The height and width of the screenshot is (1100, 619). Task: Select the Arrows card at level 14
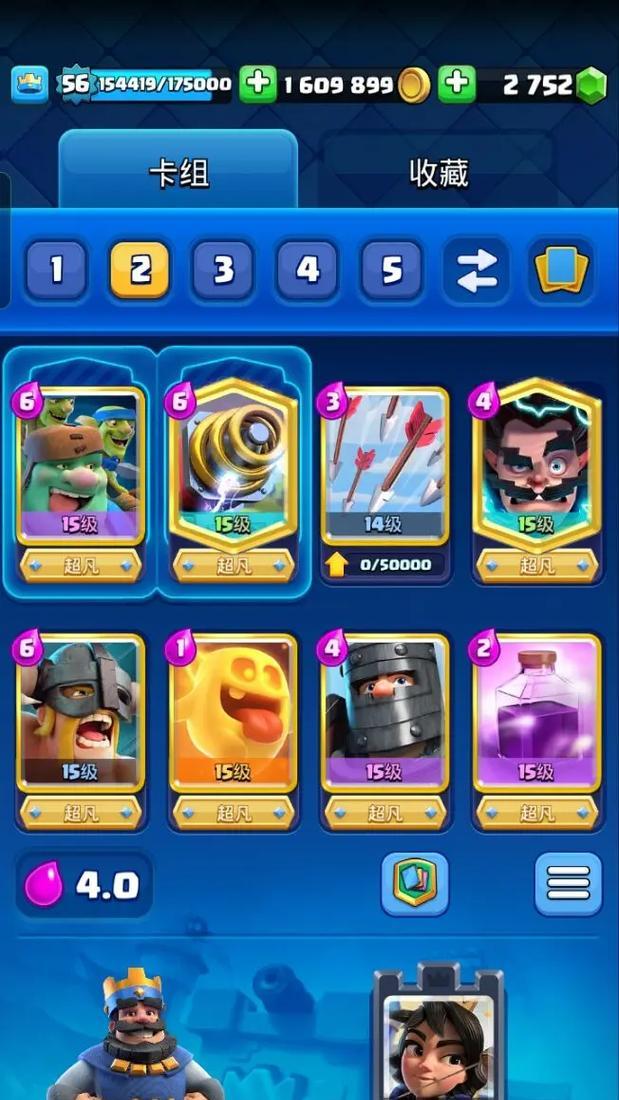point(385,484)
